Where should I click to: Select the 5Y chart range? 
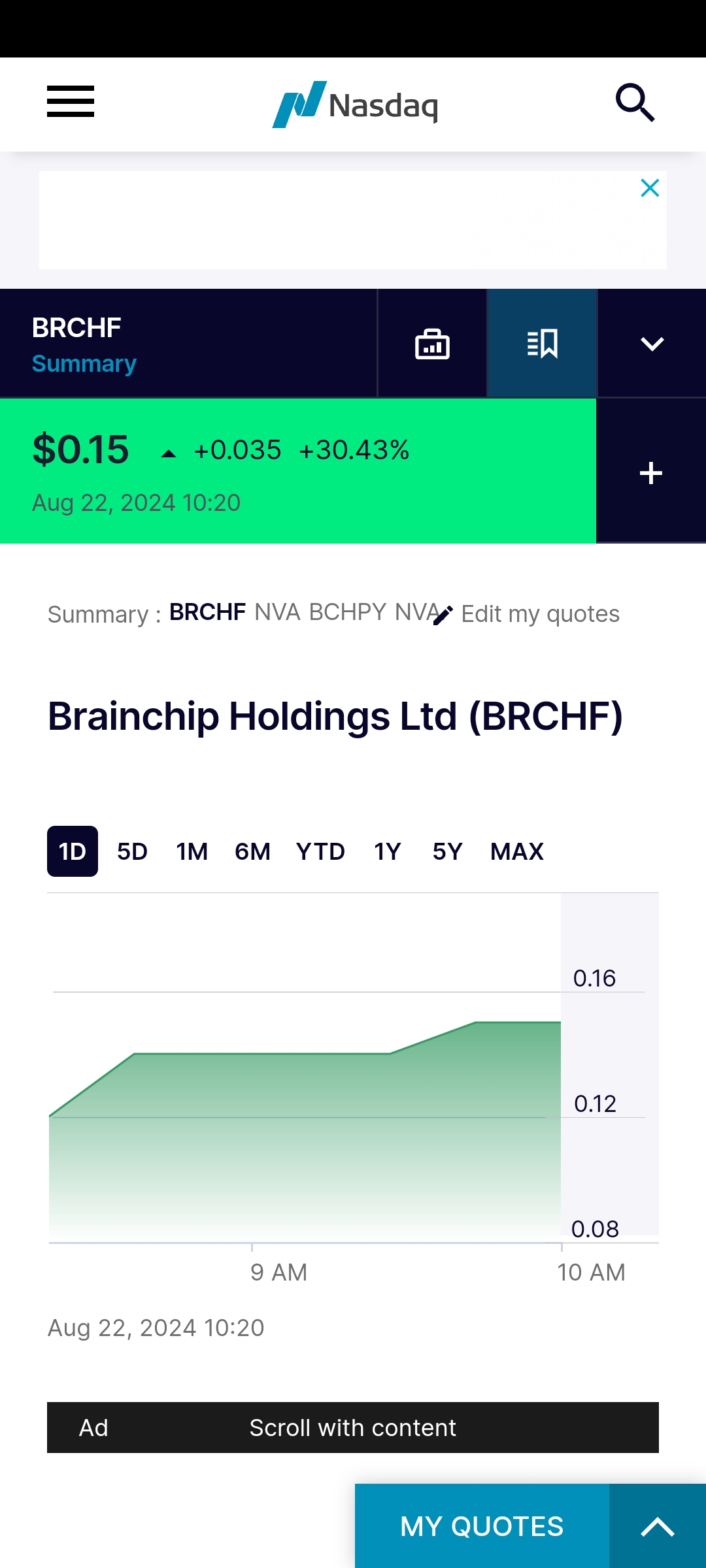point(447,851)
